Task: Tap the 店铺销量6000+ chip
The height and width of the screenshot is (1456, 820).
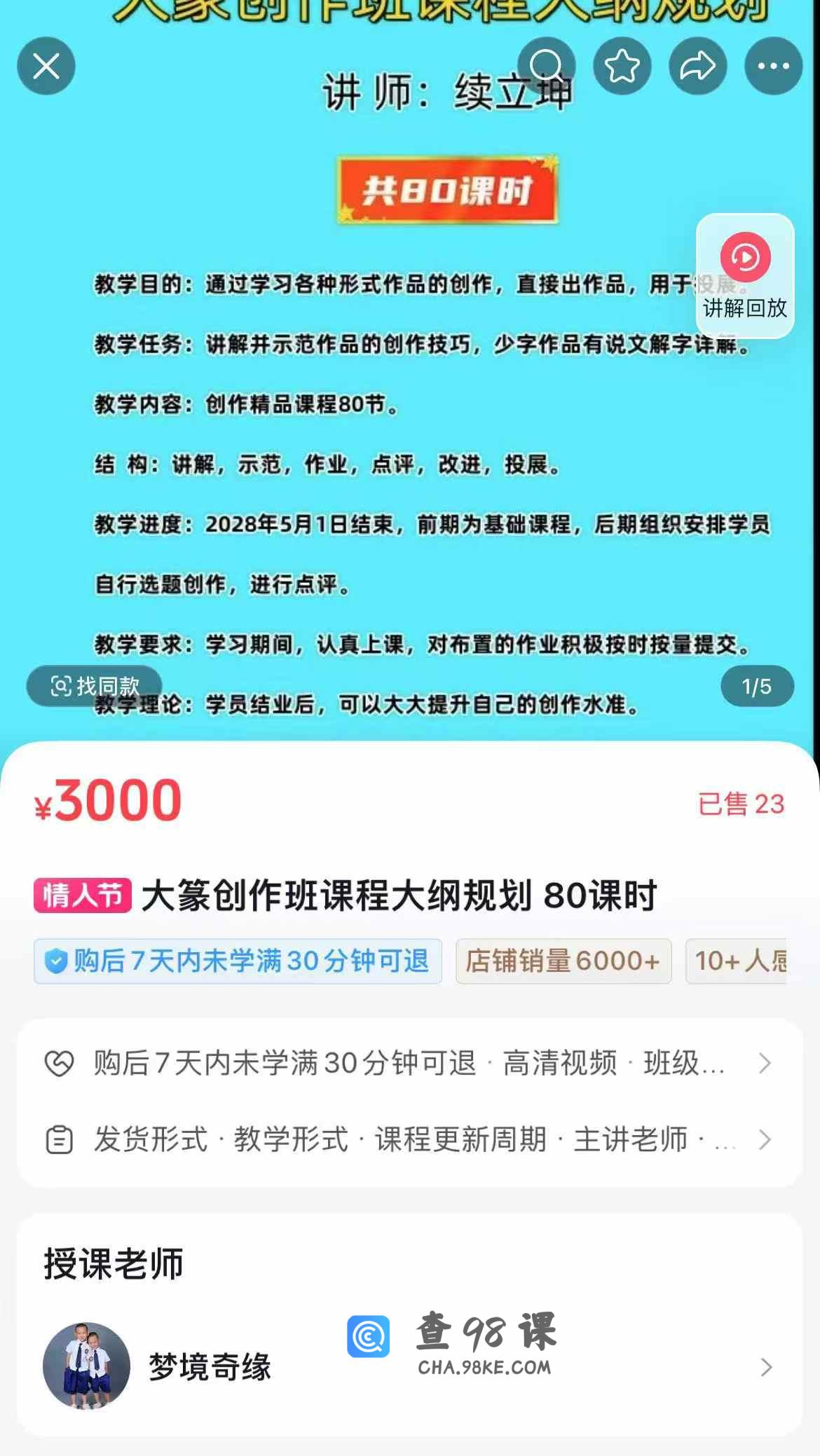Action: tap(563, 961)
